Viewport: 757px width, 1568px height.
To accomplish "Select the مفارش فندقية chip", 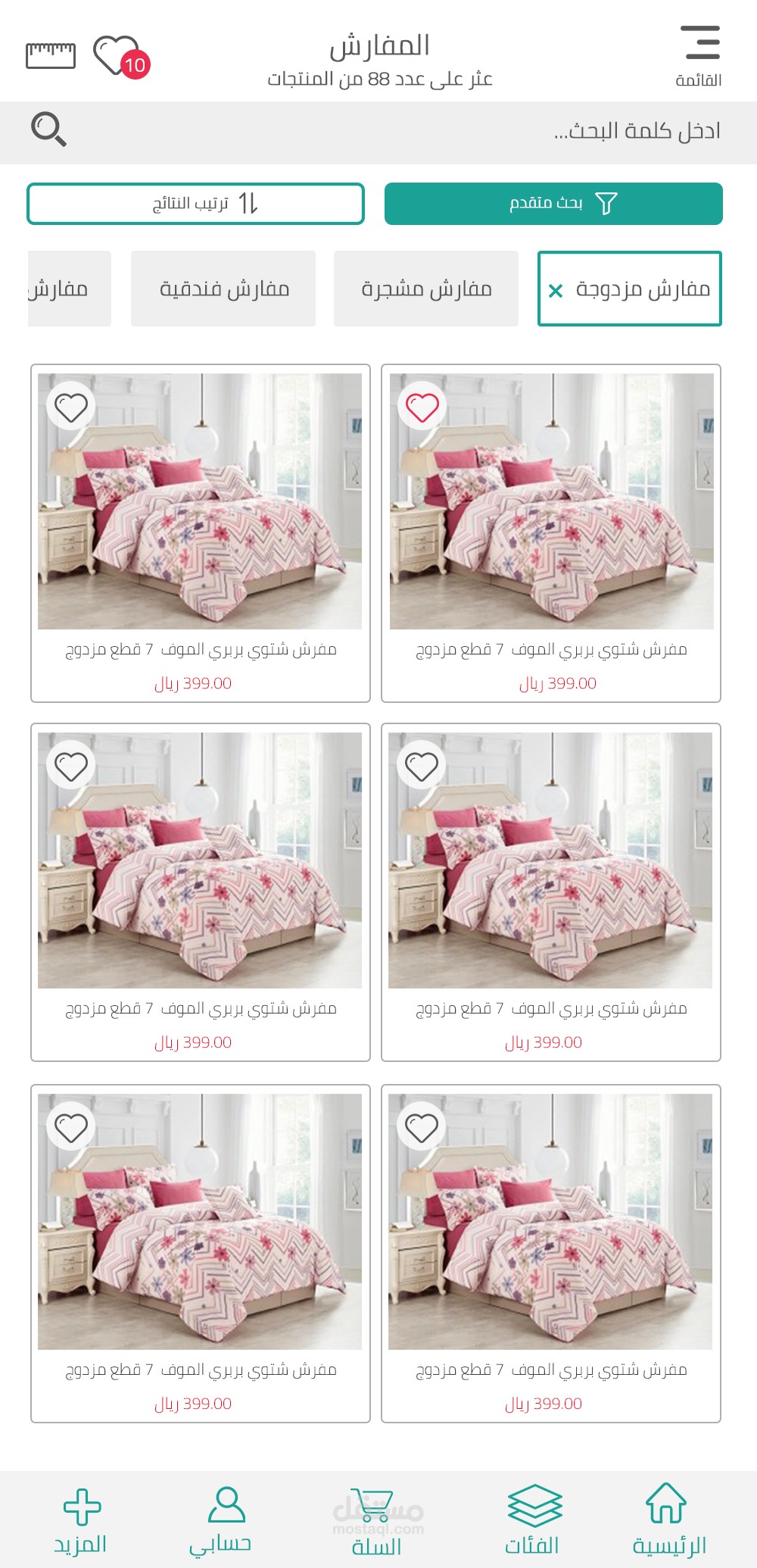I will tap(223, 289).
